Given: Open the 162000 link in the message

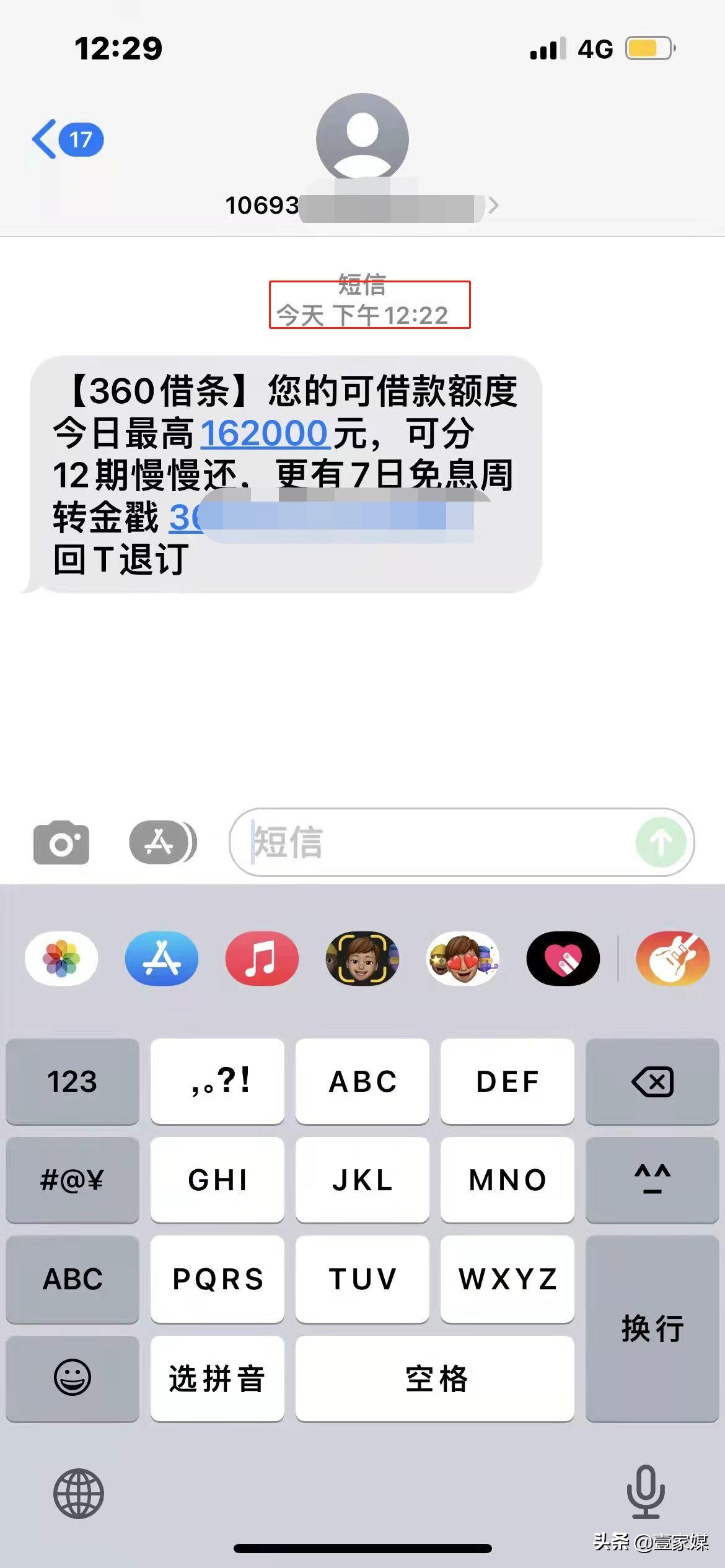Looking at the screenshot, I should point(265,435).
